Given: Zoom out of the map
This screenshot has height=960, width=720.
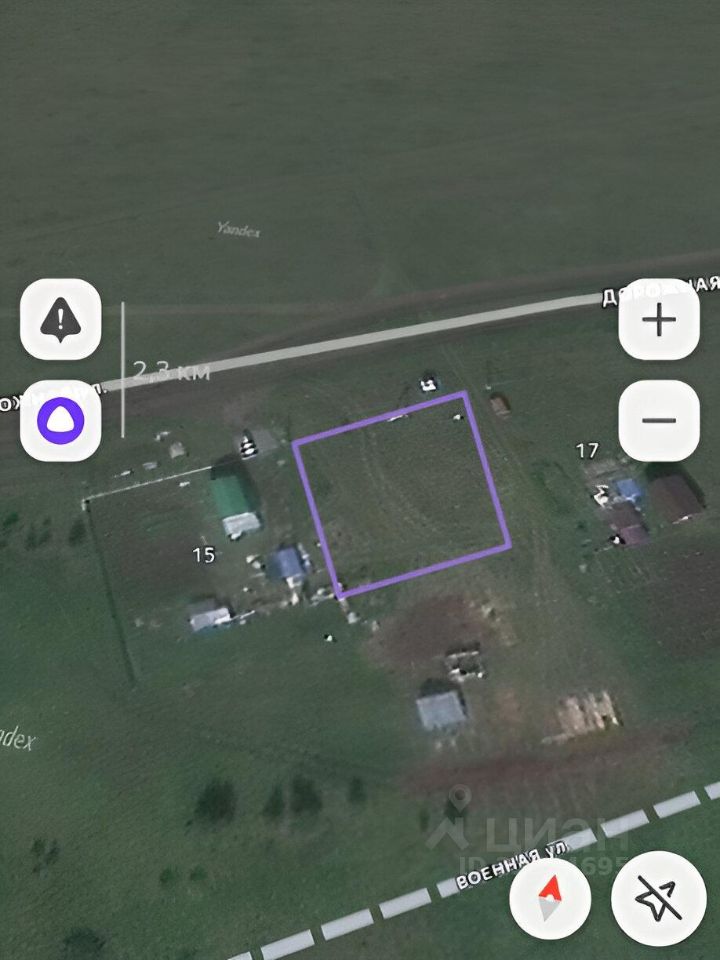Looking at the screenshot, I should (x=659, y=420).
